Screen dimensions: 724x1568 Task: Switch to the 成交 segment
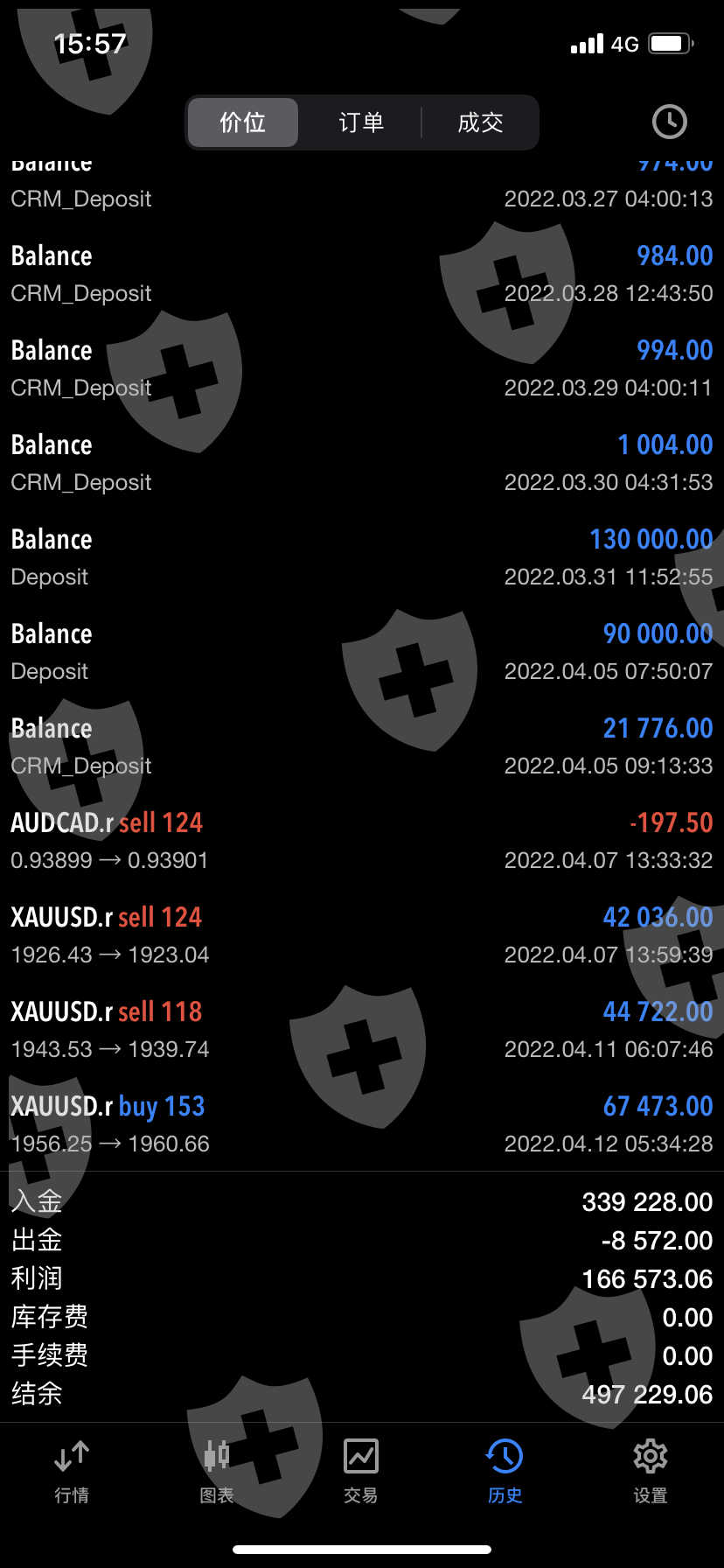[480, 122]
